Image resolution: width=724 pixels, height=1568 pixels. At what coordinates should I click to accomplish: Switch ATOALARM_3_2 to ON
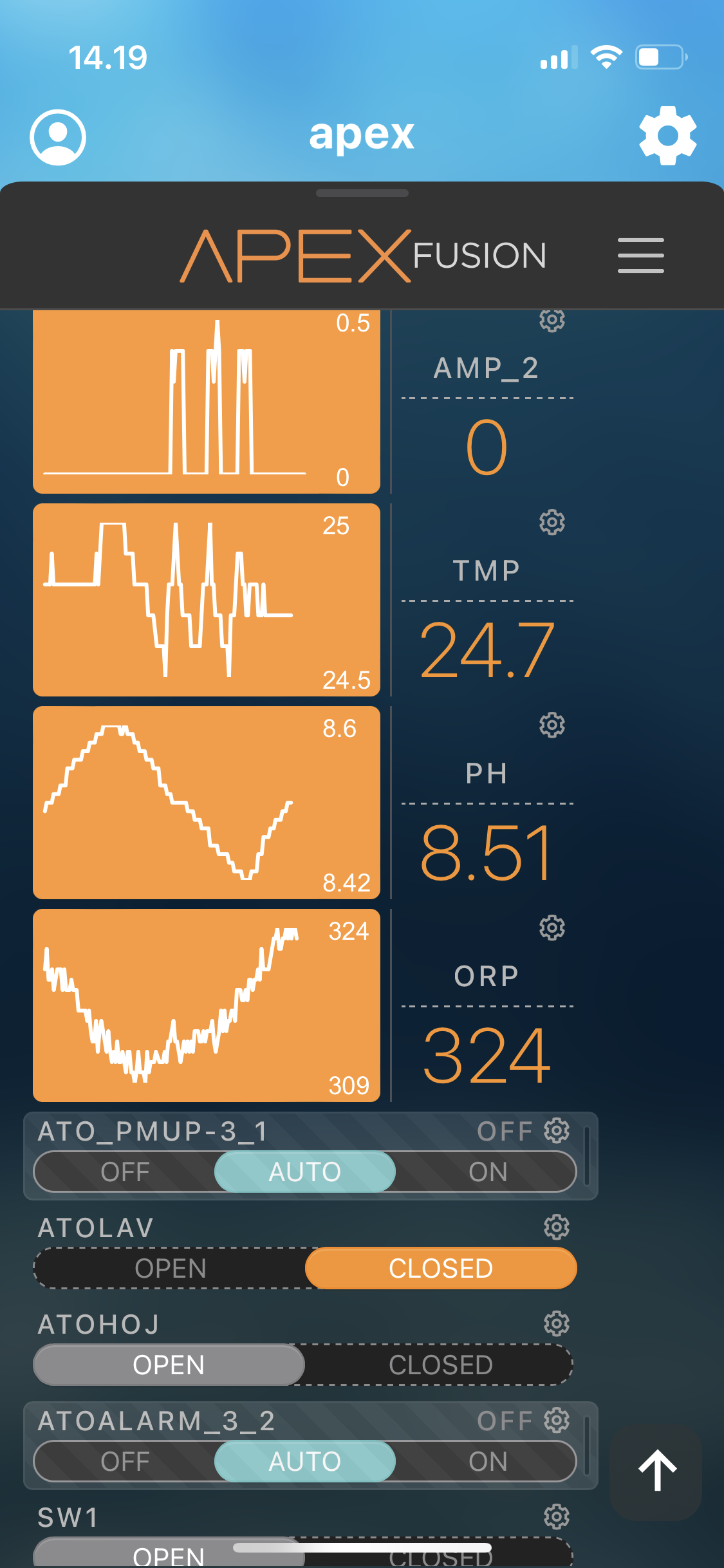point(488,1461)
